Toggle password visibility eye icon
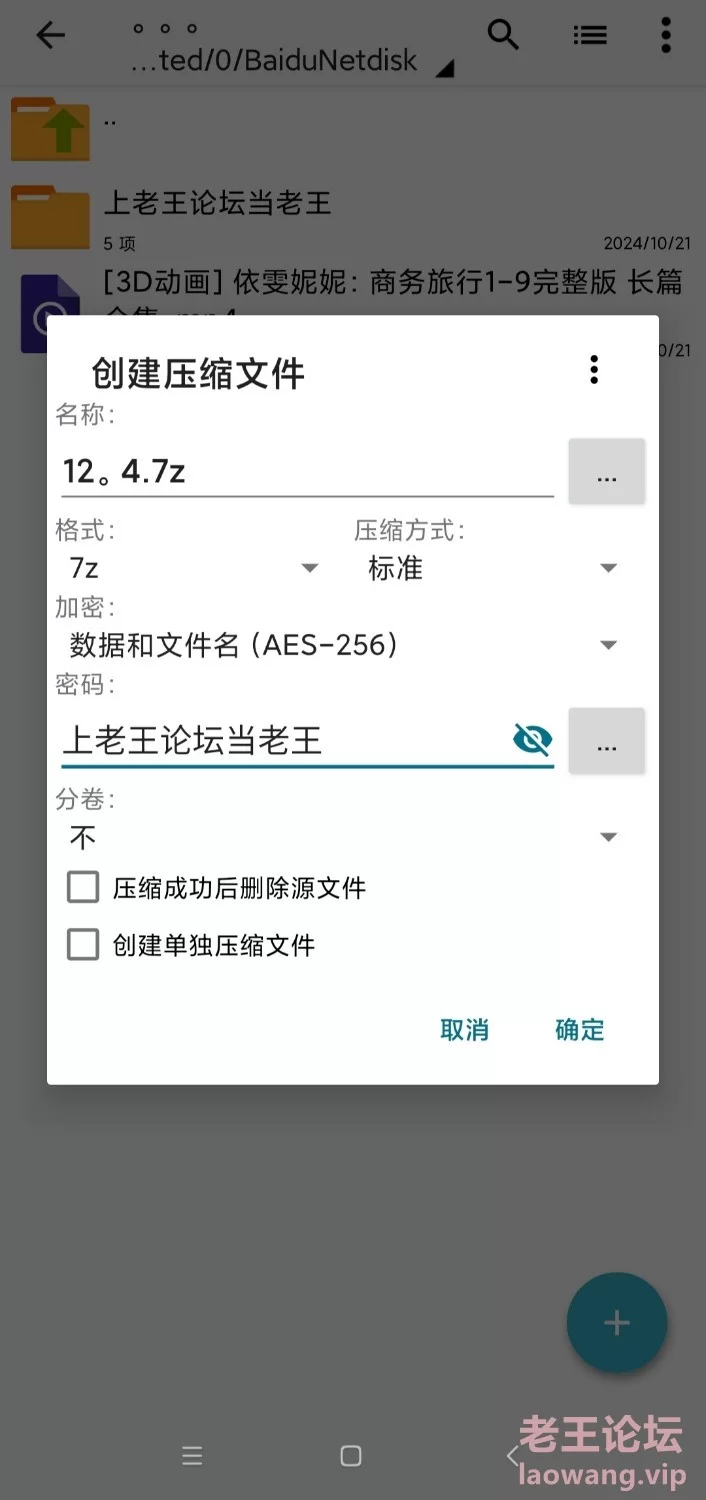The image size is (706, 1500). click(532, 740)
